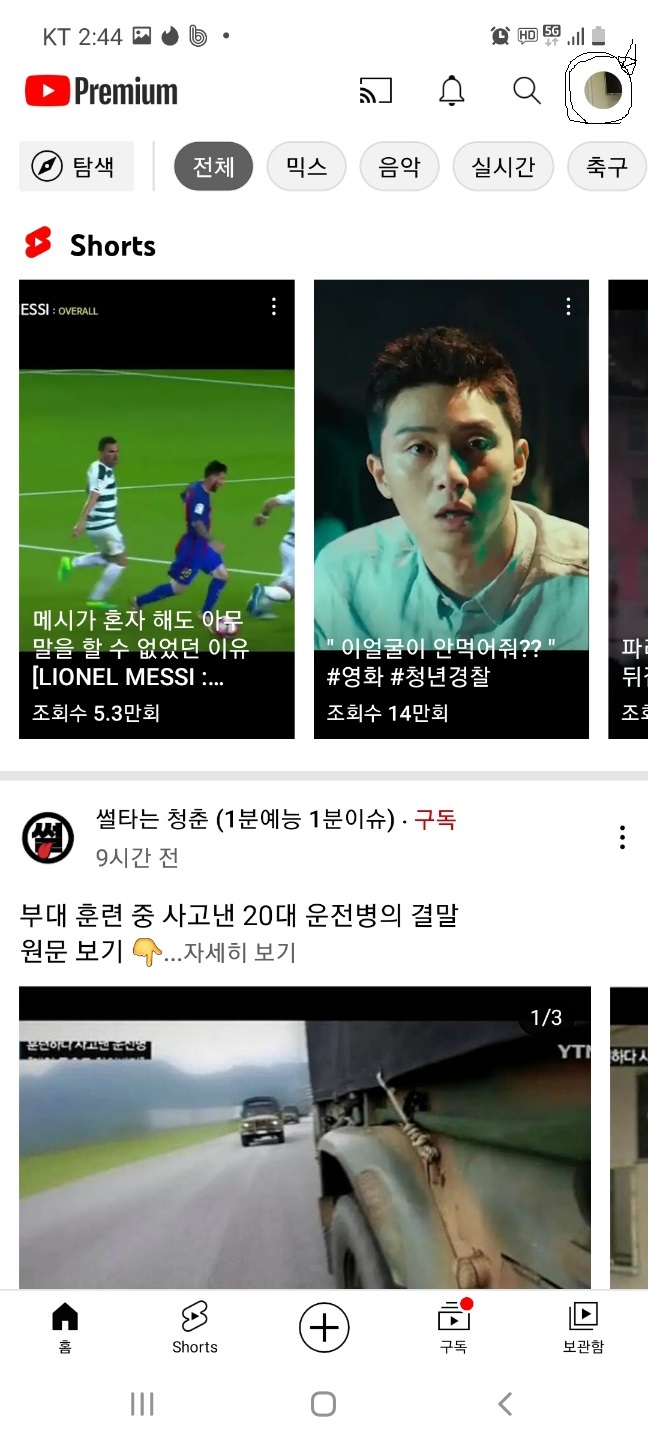
Task: Open the 탐색 explore chip
Action: 77,166
